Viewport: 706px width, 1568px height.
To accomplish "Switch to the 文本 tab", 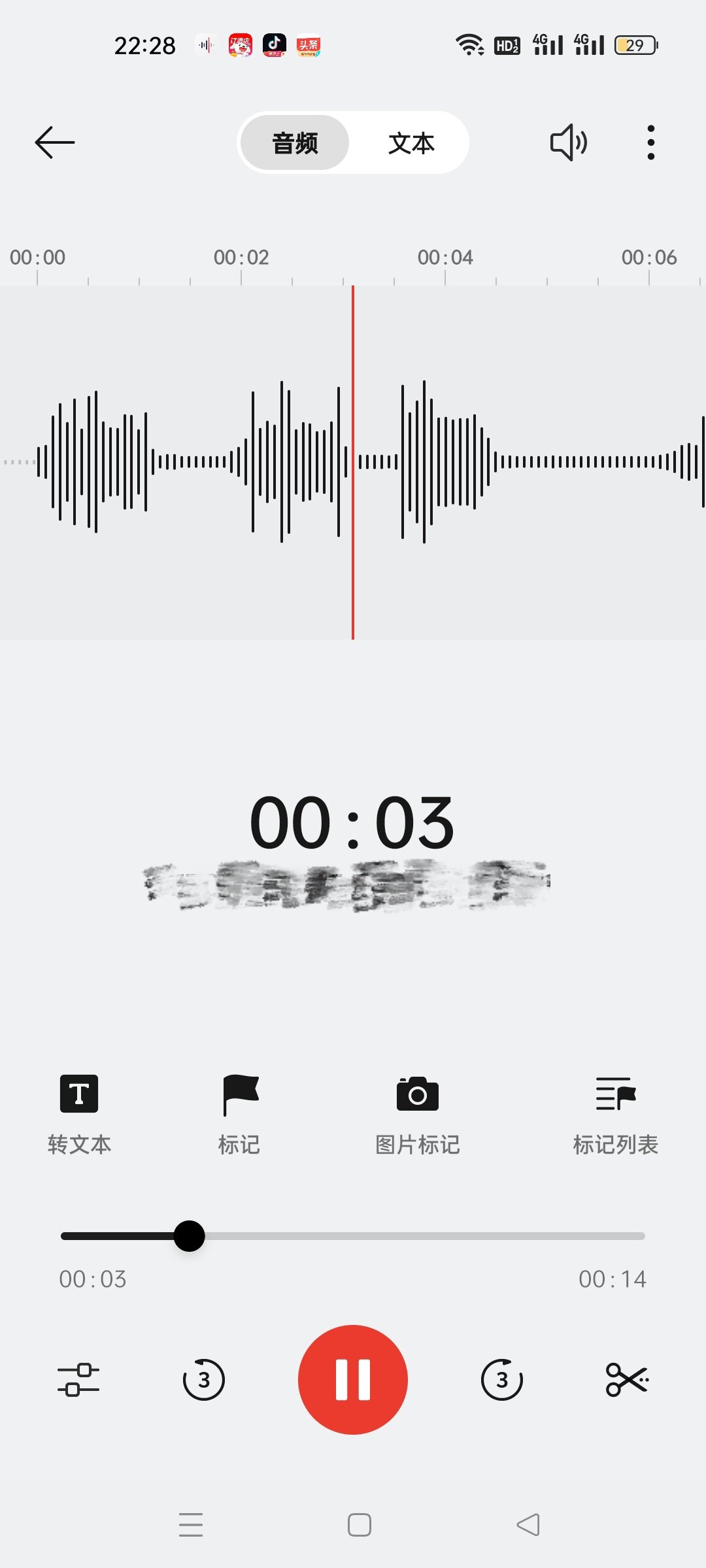I will tap(411, 142).
